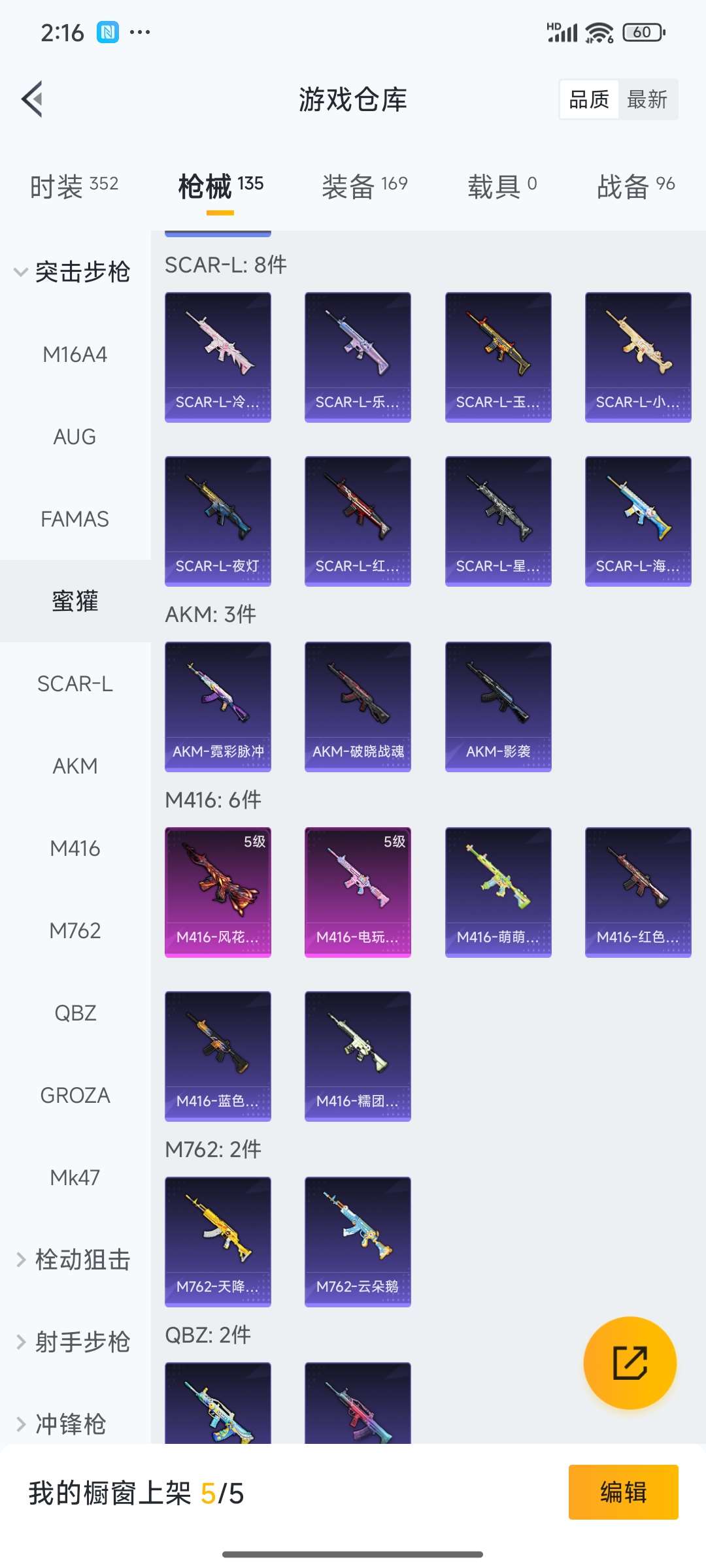Open the M762-云朵鹅 skin
706x1568 pixels.
point(358,1241)
